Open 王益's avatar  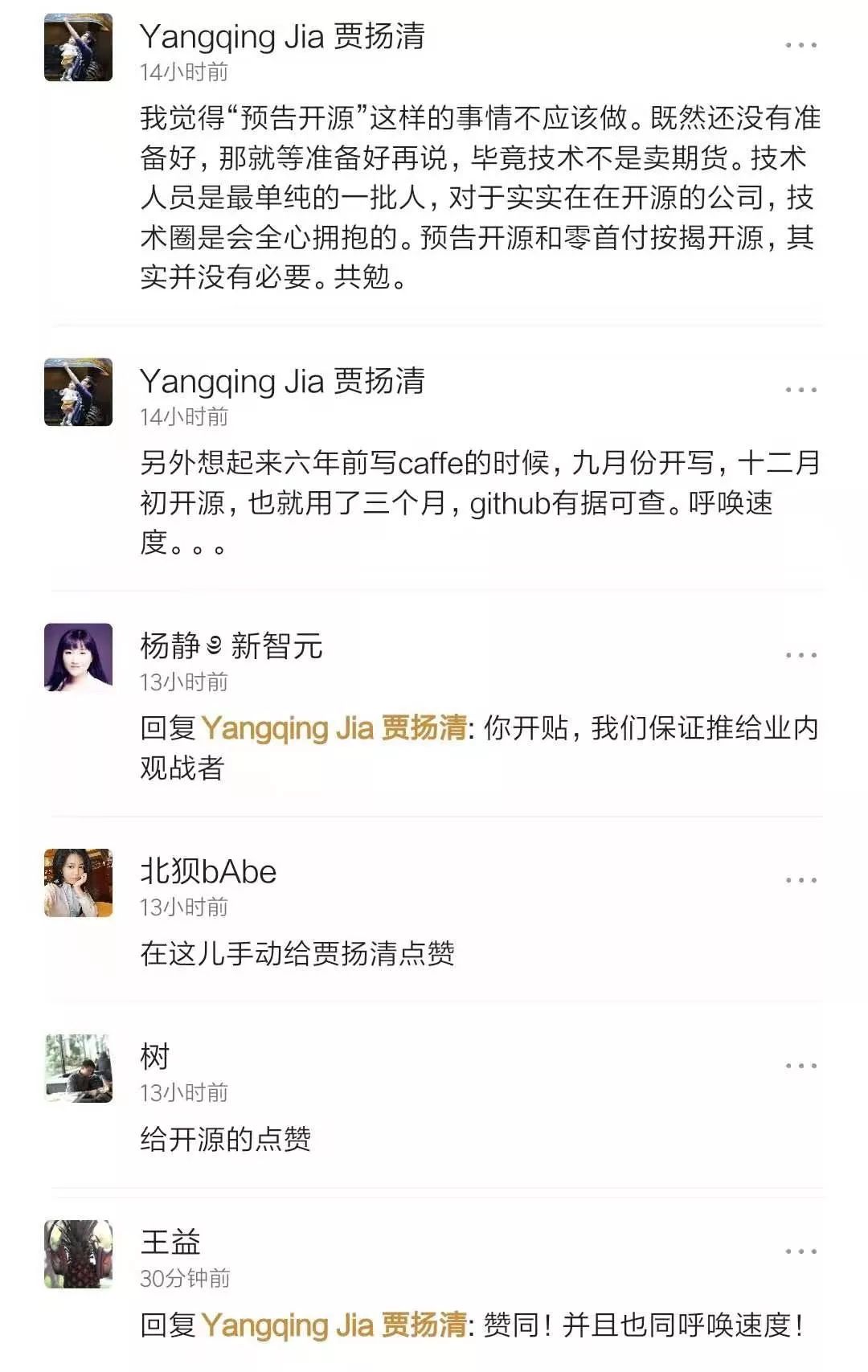(78, 1254)
